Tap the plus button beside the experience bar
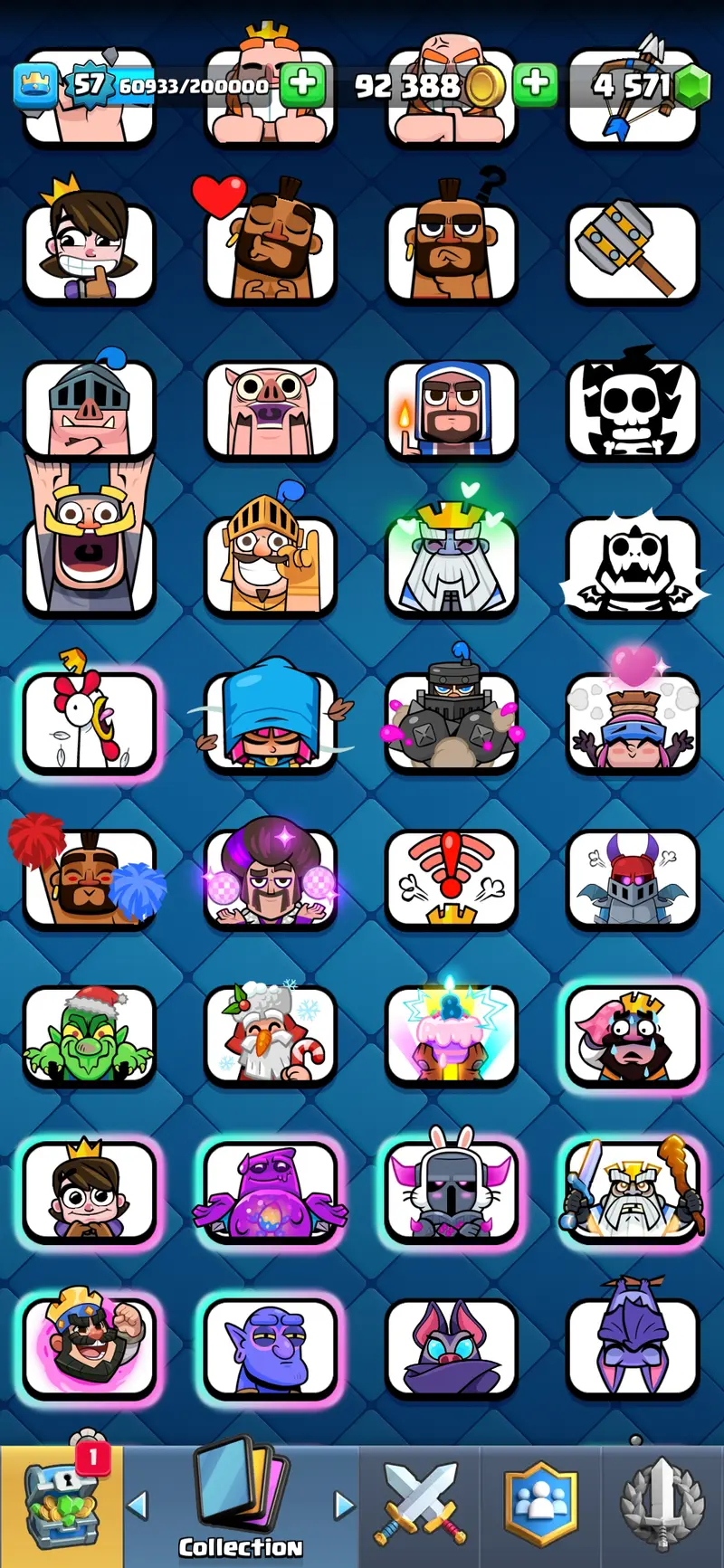The height and width of the screenshot is (1568, 724). [x=302, y=85]
